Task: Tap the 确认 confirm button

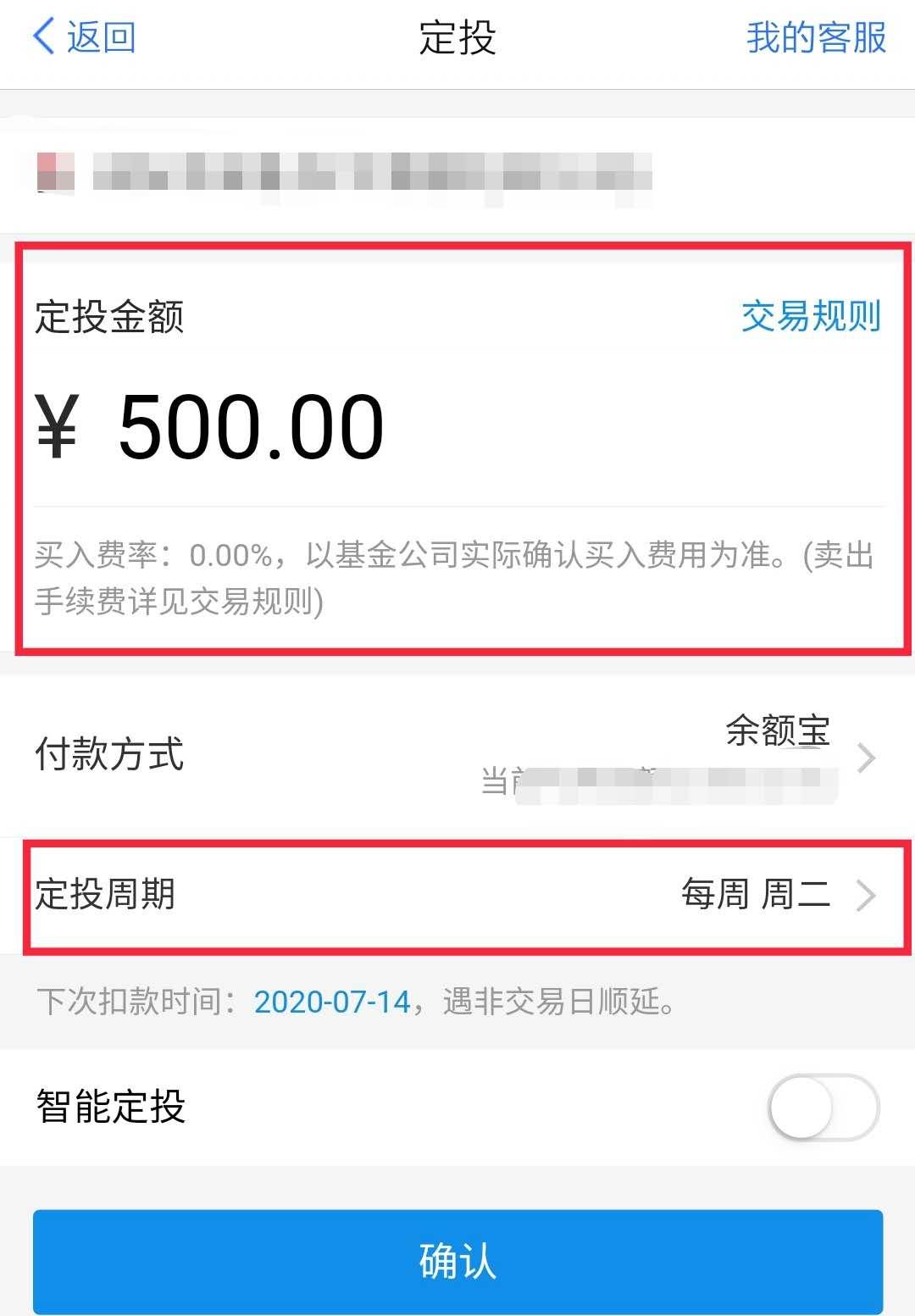Action: pyautogui.click(x=457, y=1263)
